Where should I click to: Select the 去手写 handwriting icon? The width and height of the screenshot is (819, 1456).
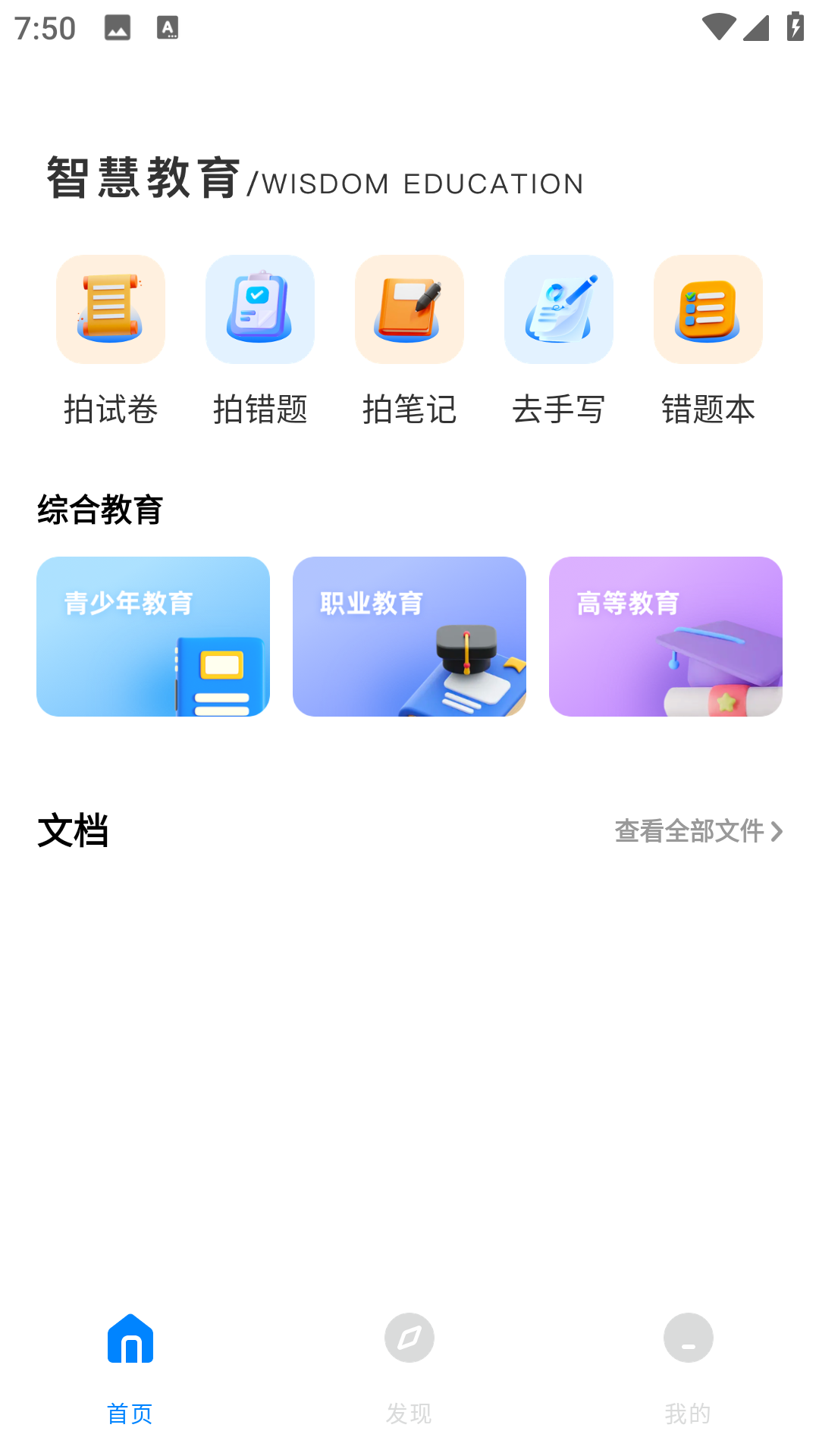(x=559, y=309)
